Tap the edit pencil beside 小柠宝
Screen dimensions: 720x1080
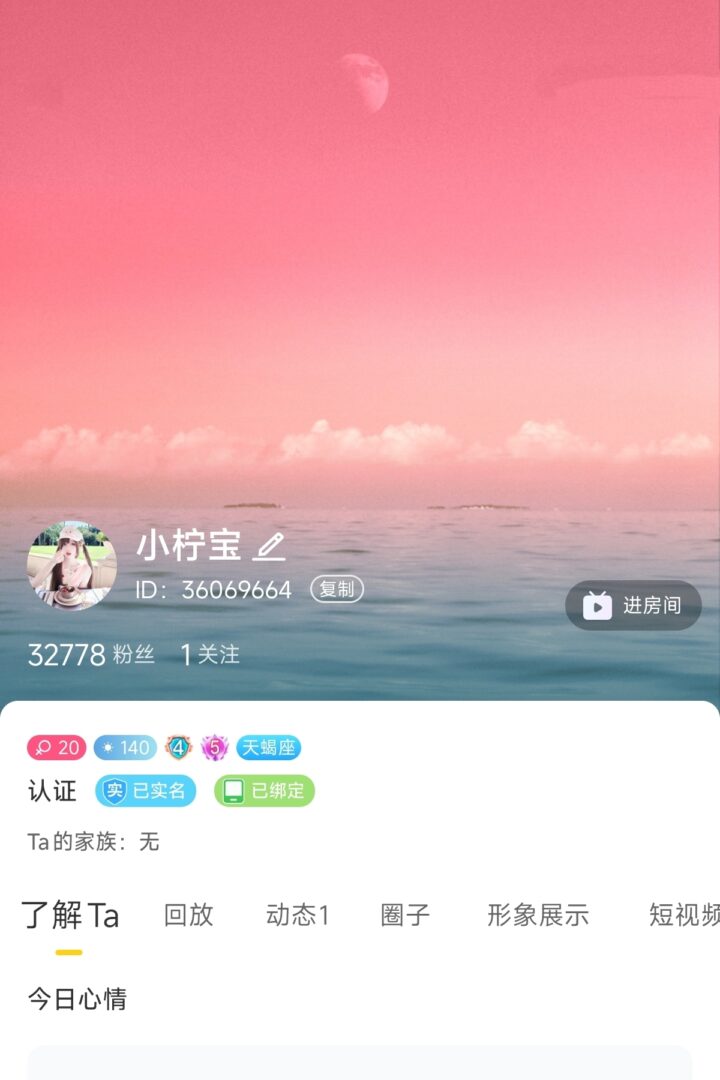point(269,546)
